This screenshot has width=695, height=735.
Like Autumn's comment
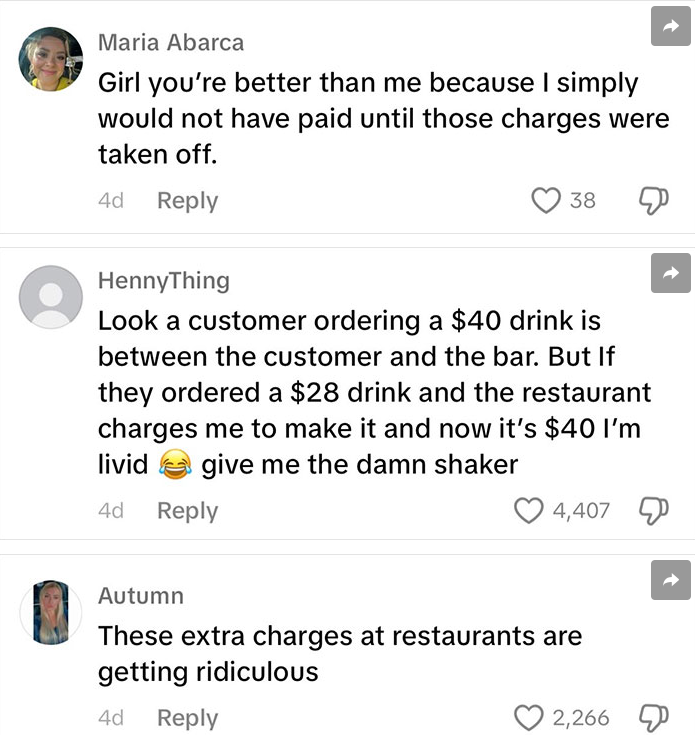(x=528, y=718)
